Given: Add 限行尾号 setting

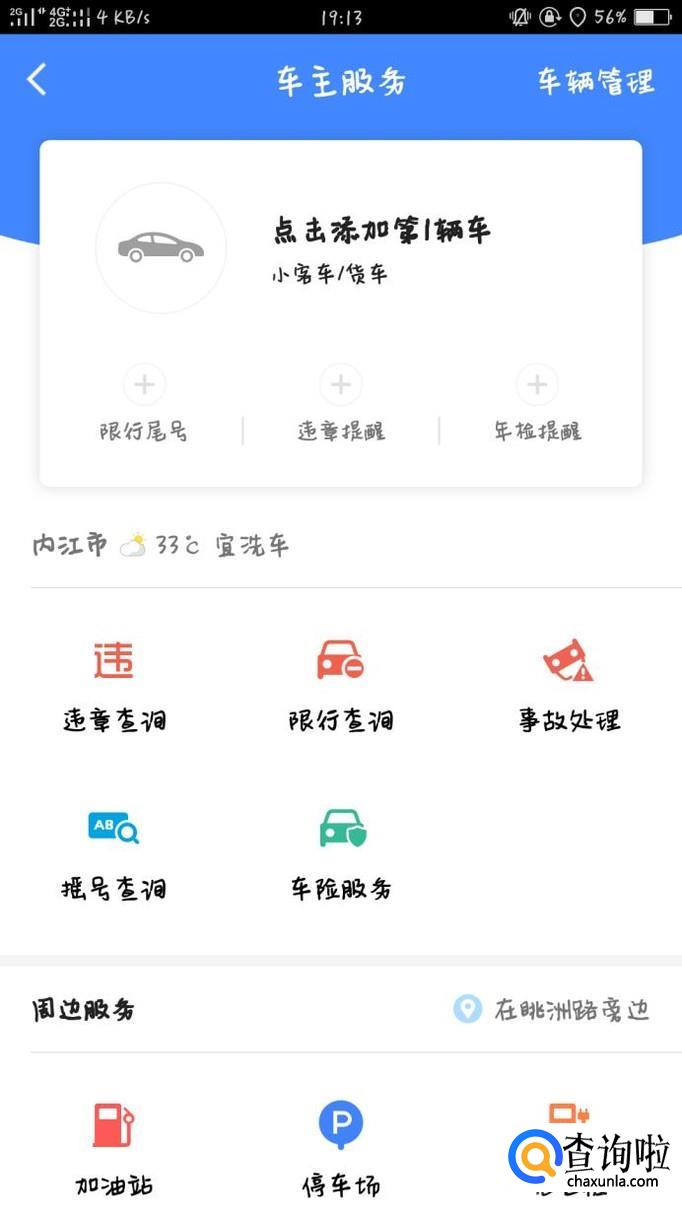Looking at the screenshot, I should coord(144,385).
